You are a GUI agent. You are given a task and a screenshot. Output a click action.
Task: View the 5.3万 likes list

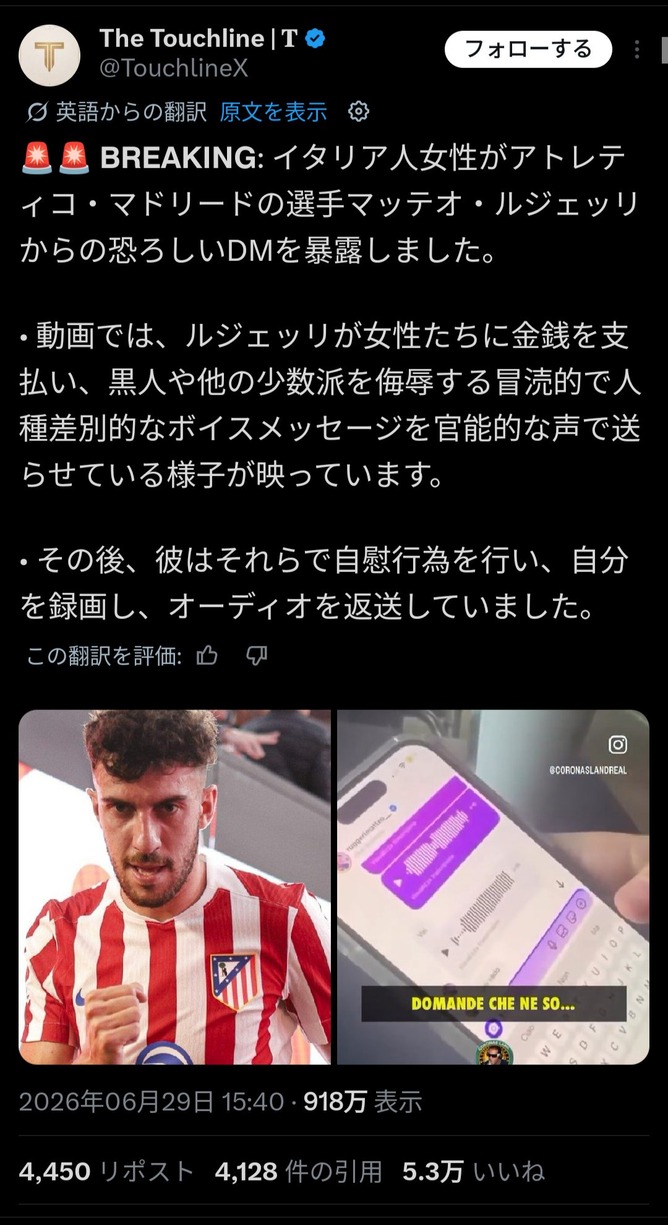point(474,1171)
